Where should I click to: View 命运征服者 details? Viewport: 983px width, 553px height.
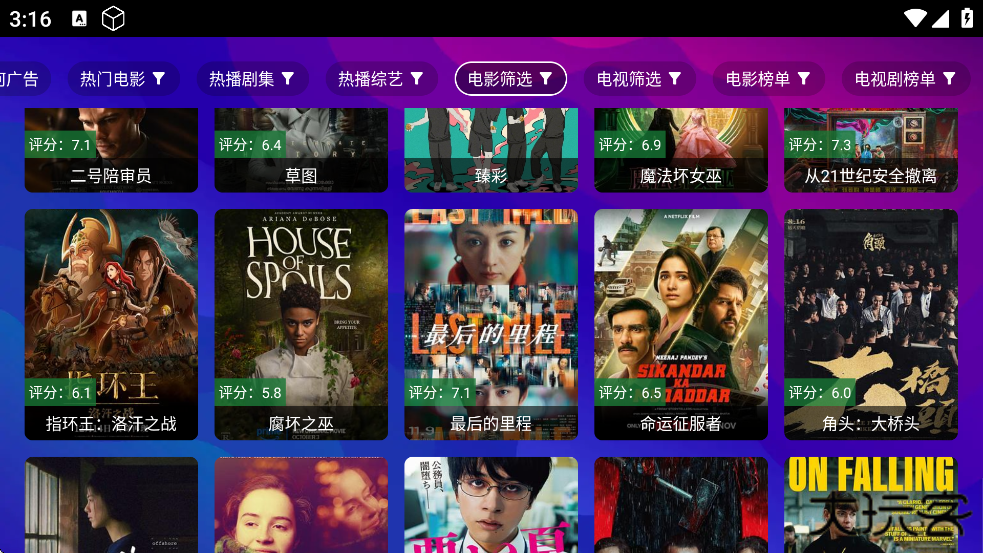(x=681, y=324)
